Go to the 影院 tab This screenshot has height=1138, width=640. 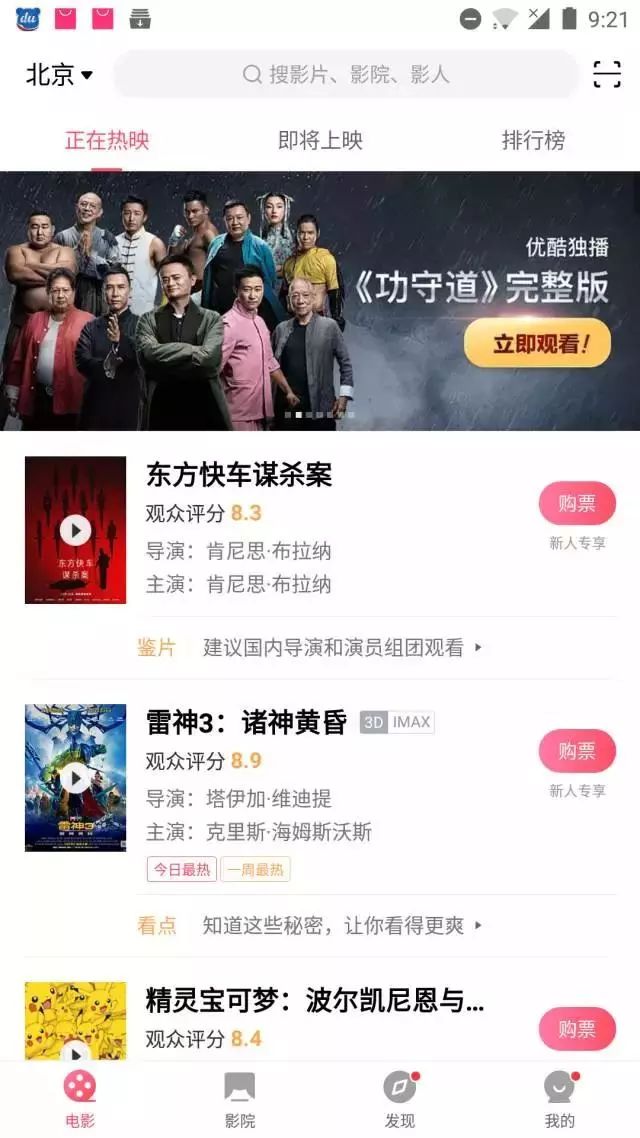click(x=240, y=1098)
